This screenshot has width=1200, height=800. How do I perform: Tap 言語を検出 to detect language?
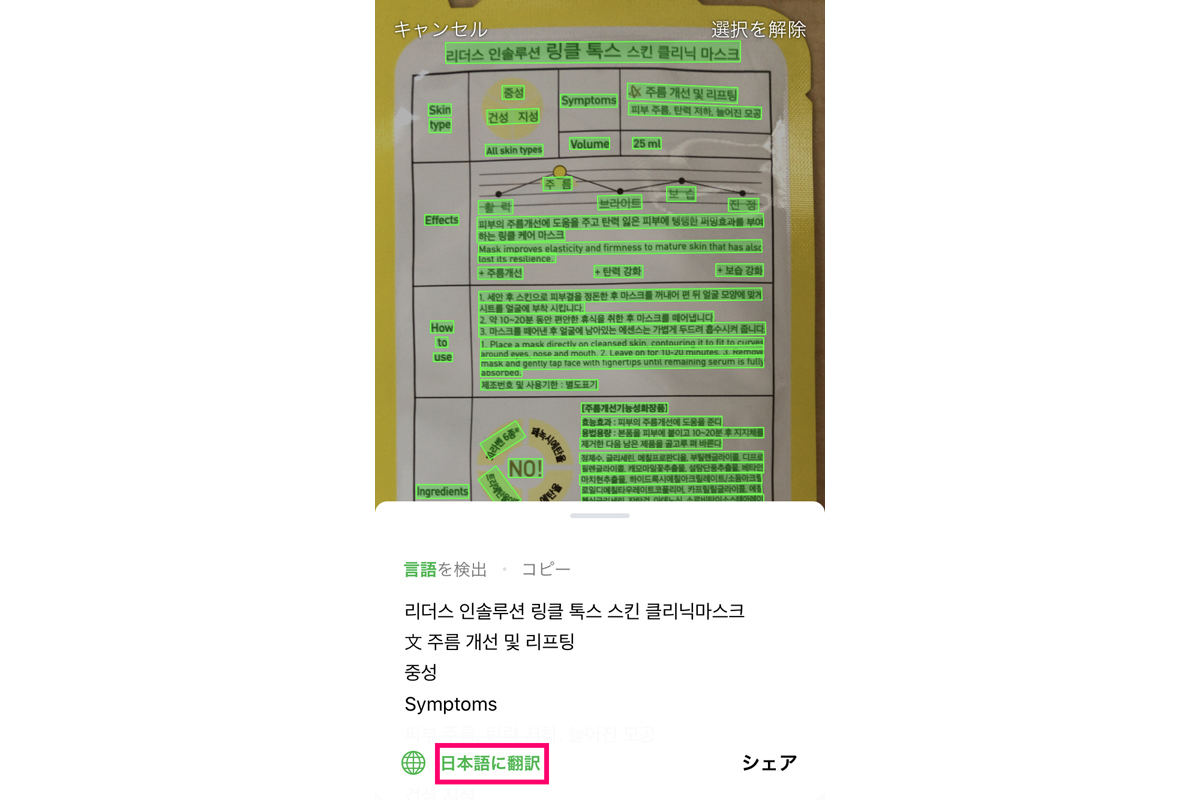(445, 569)
